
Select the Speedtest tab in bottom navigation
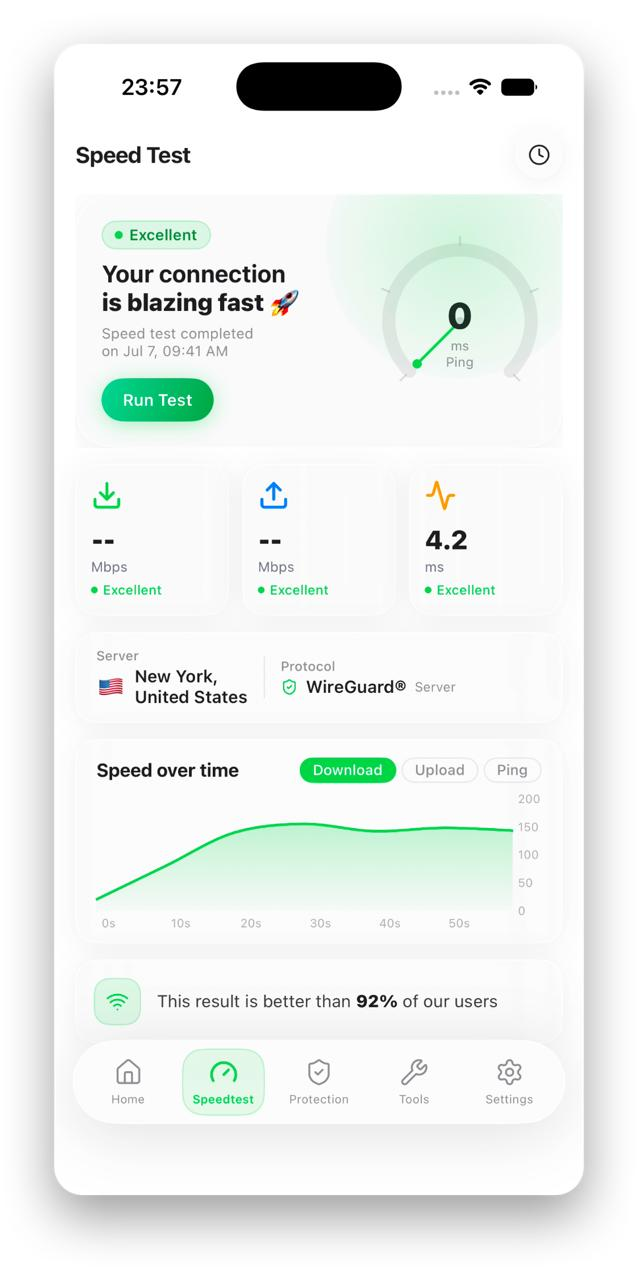[x=223, y=1082]
